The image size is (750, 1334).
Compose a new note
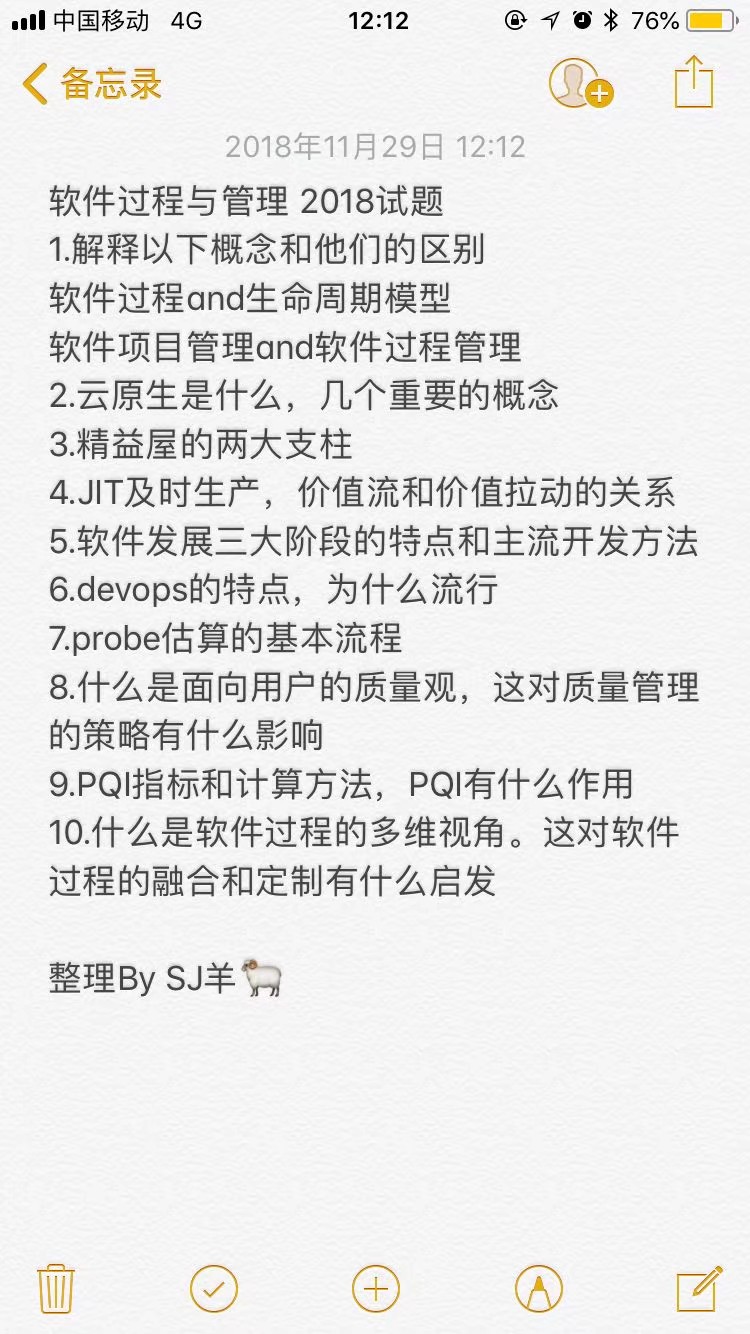[699, 1287]
